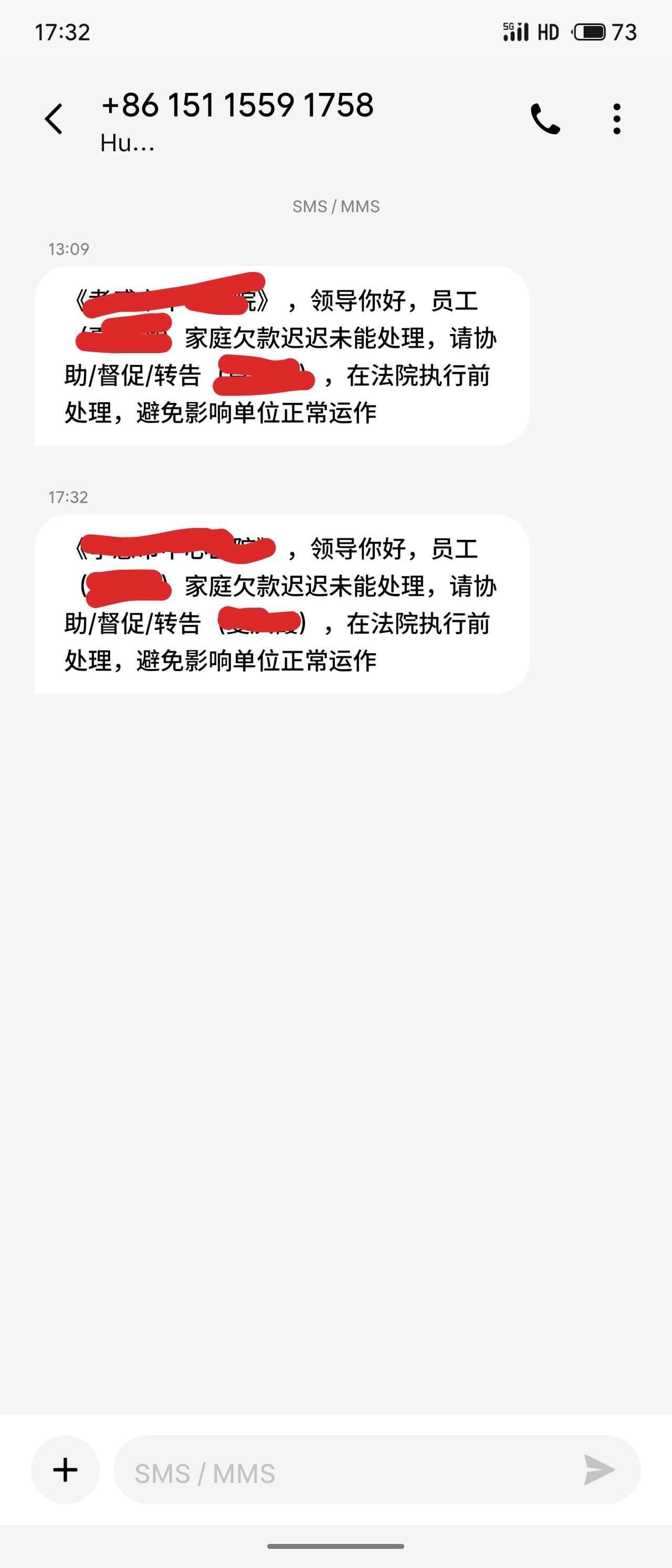Tap the SMS / MMS conversation header label
Screen dimensions: 672x1568
(x=335, y=206)
